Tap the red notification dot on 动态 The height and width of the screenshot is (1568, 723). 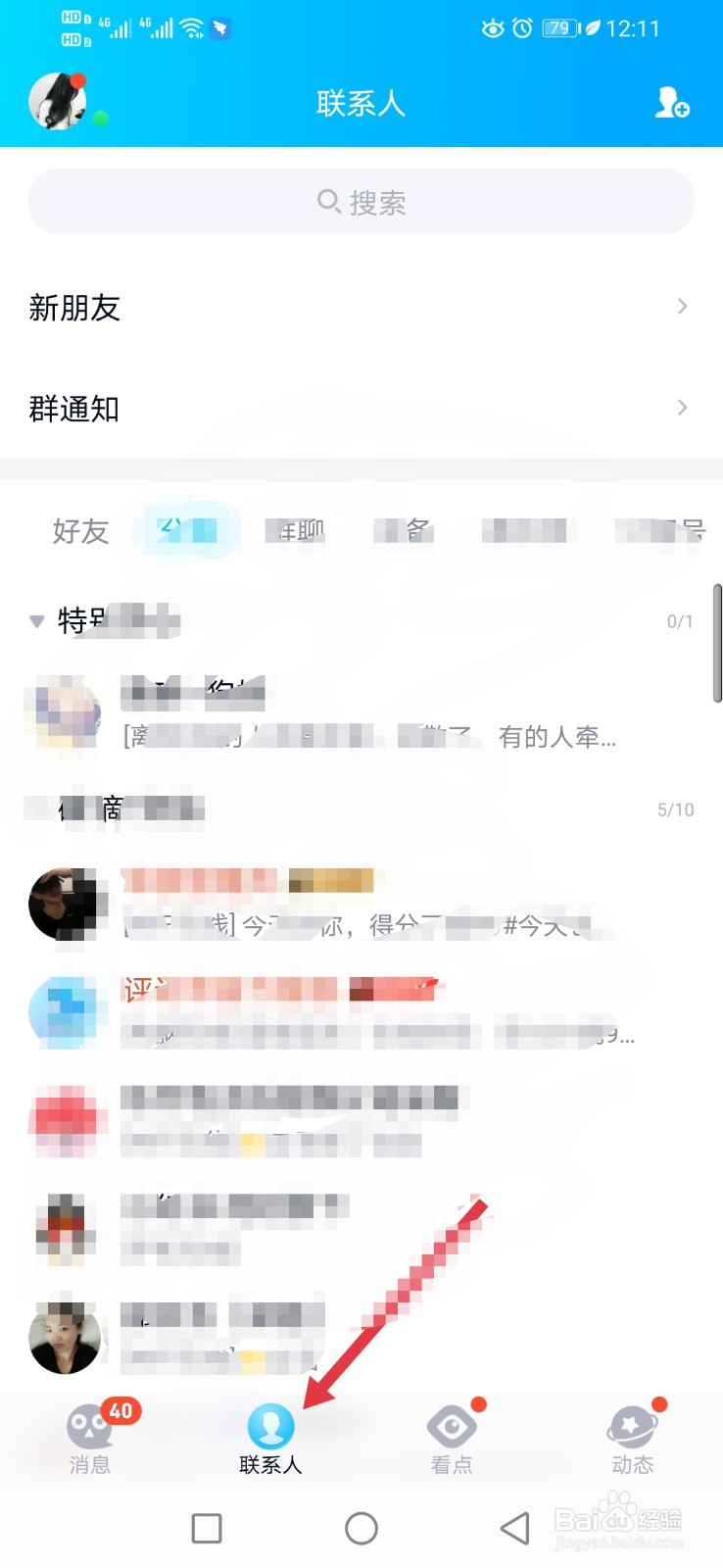659,1403
